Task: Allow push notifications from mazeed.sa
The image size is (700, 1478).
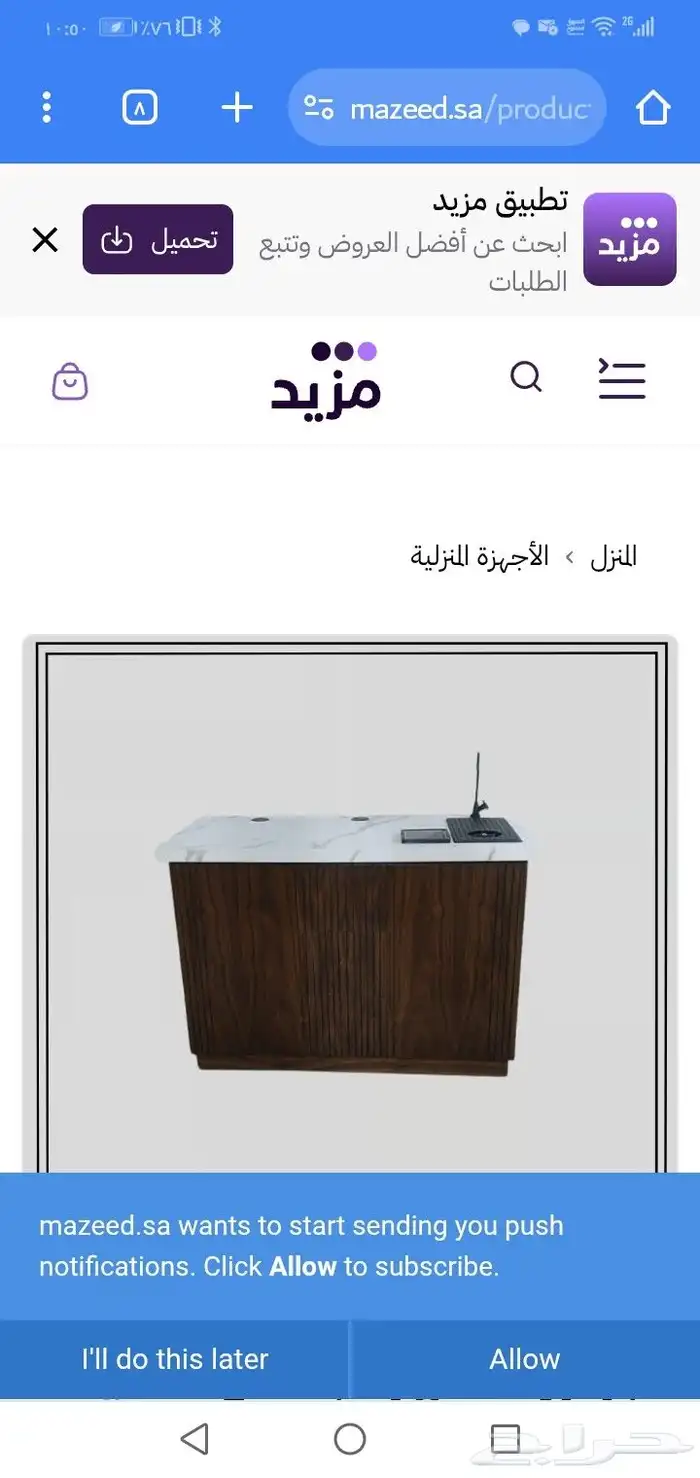Action: click(525, 1359)
